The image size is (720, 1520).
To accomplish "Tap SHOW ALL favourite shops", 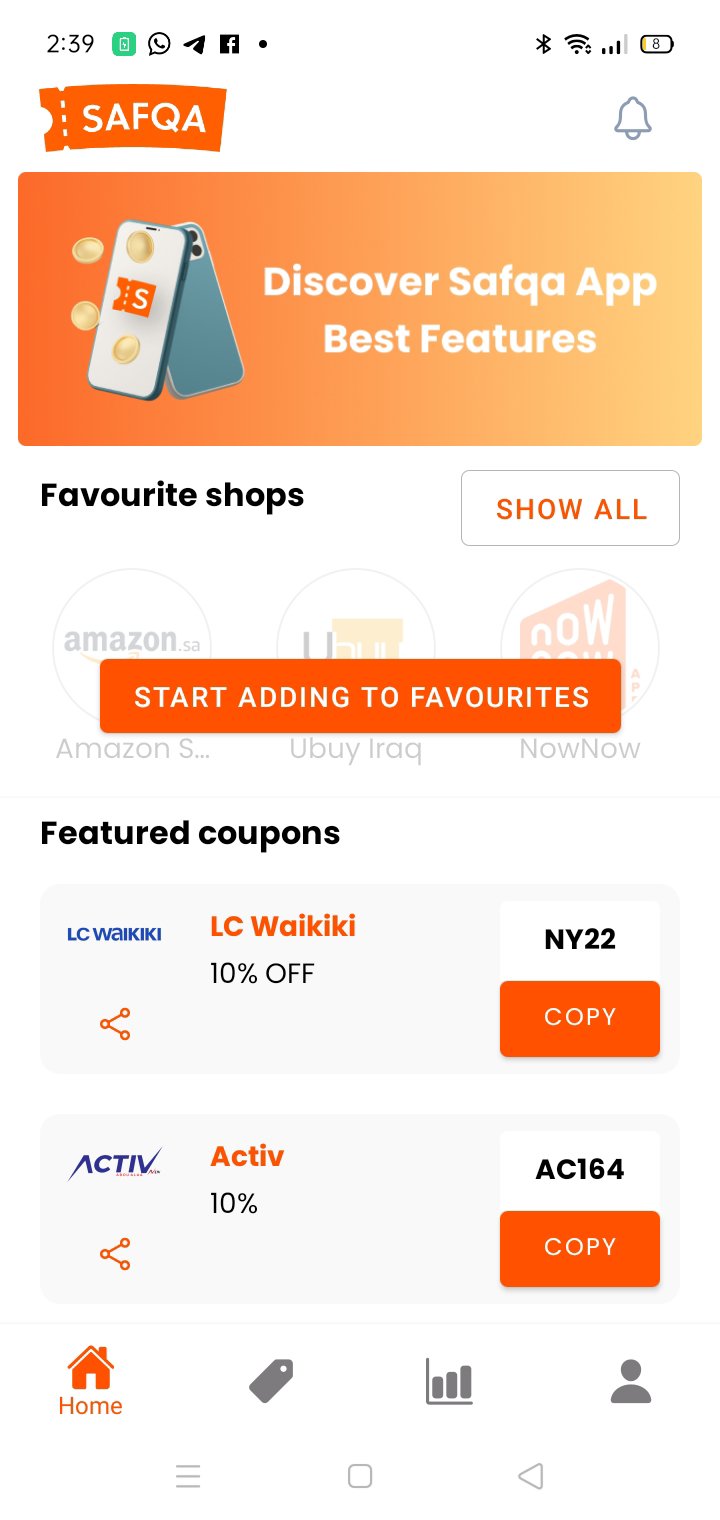I will click(x=570, y=508).
